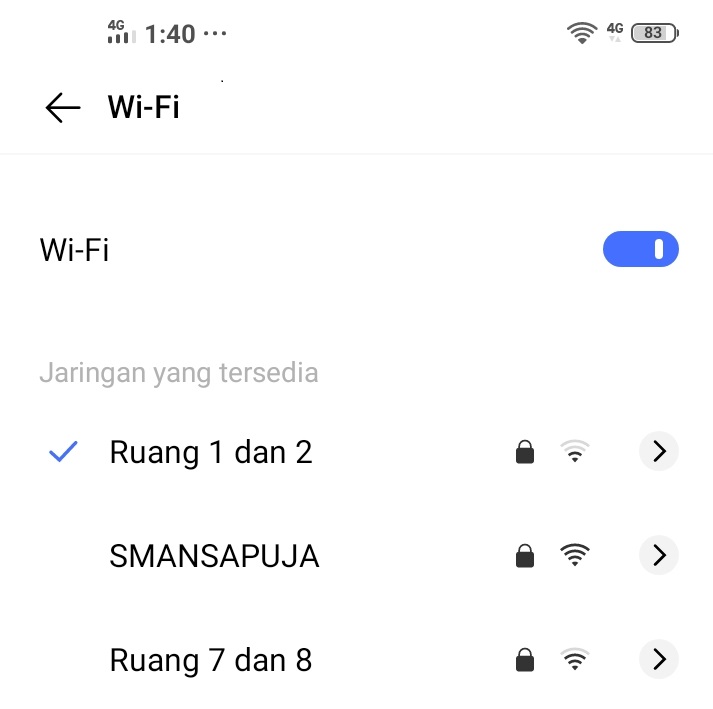
Task: Open details arrow for SMANSAPUJA
Action: pos(658,555)
